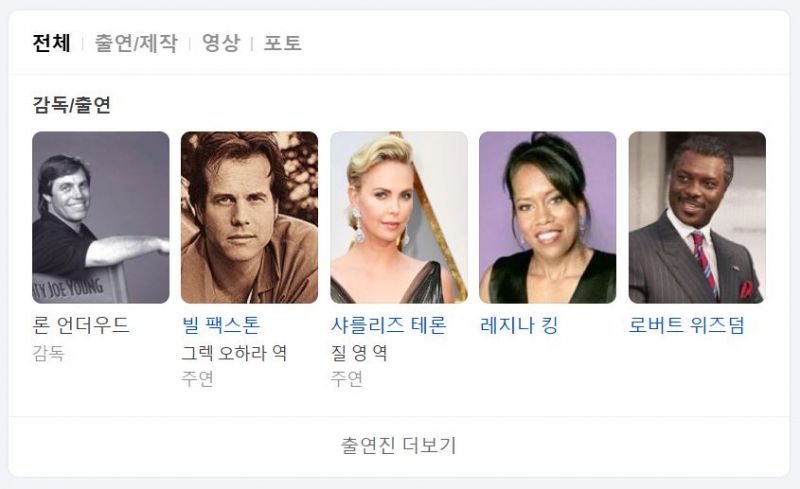The height and width of the screenshot is (489, 800).
Task: Open 로버트 위즈덤's photo
Action: point(697,217)
